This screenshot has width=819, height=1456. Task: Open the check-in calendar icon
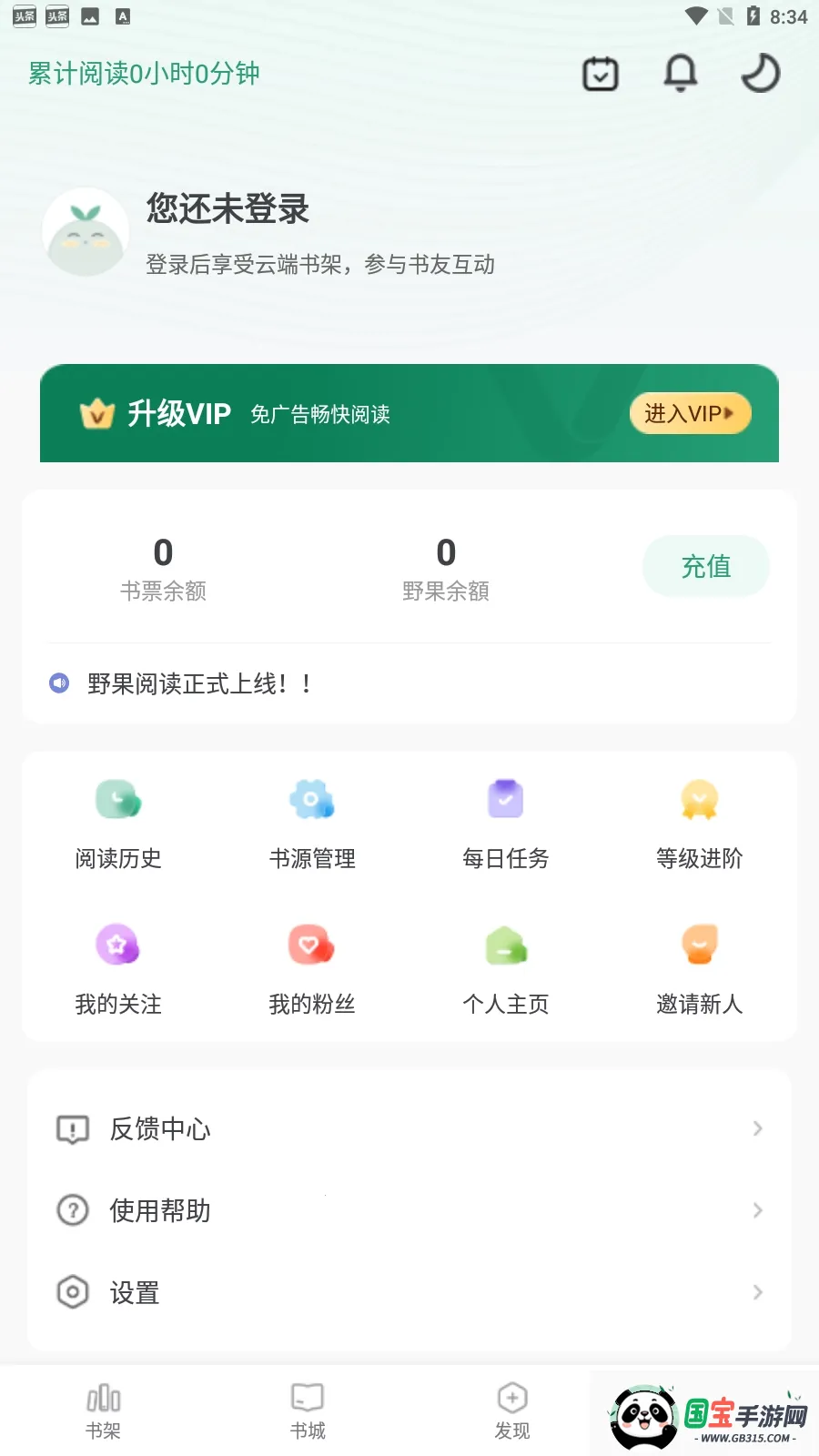(x=600, y=73)
